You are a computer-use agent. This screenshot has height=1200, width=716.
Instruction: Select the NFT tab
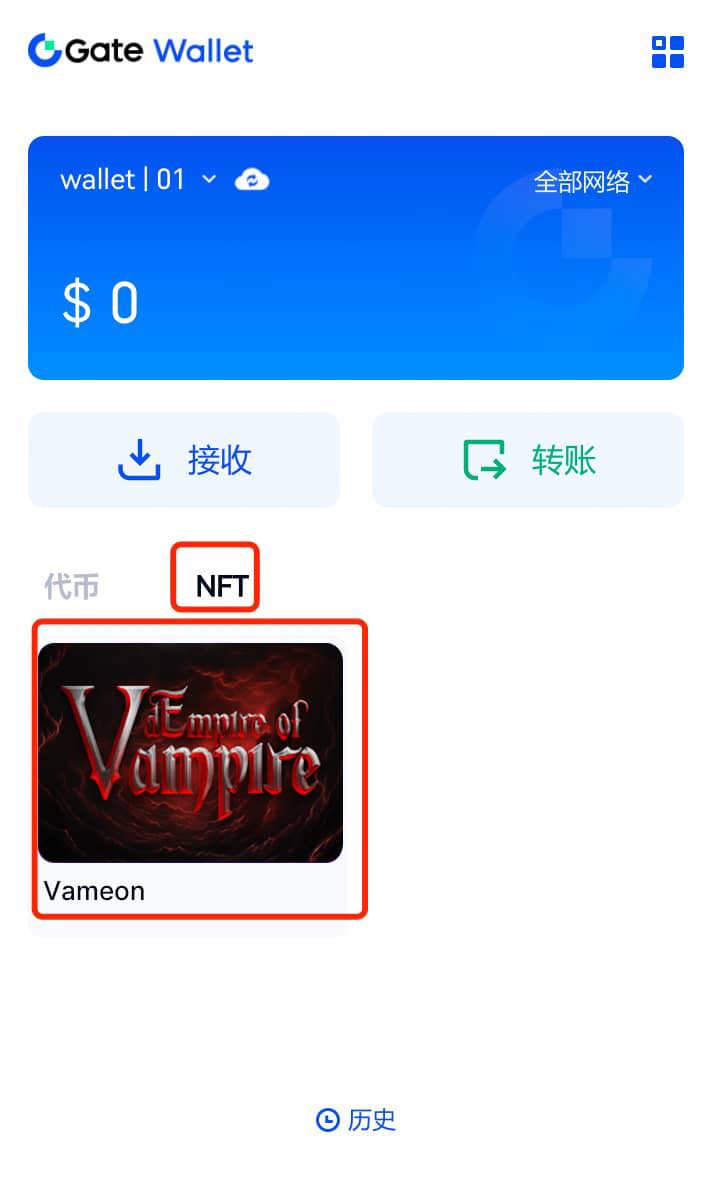point(221,586)
